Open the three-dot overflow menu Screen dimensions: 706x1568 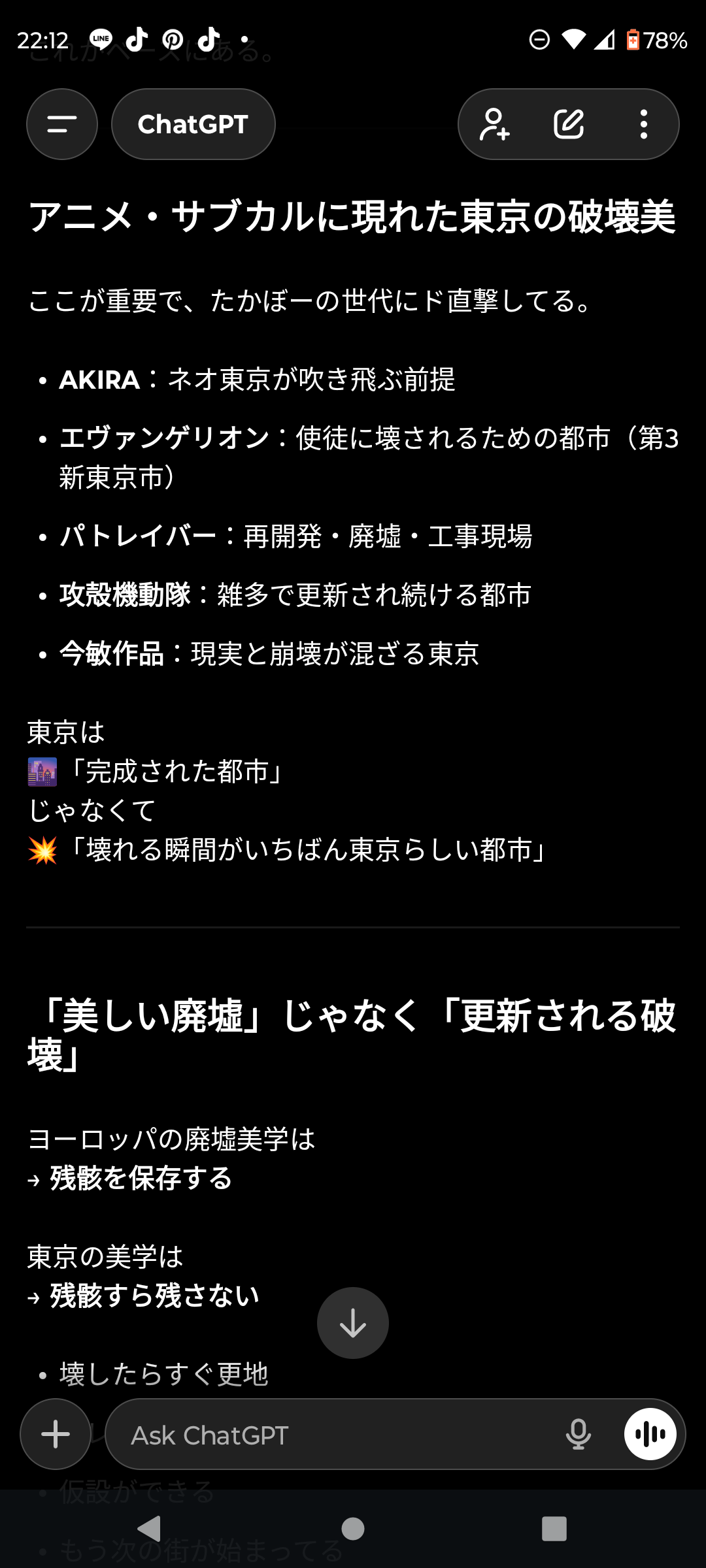[644, 124]
